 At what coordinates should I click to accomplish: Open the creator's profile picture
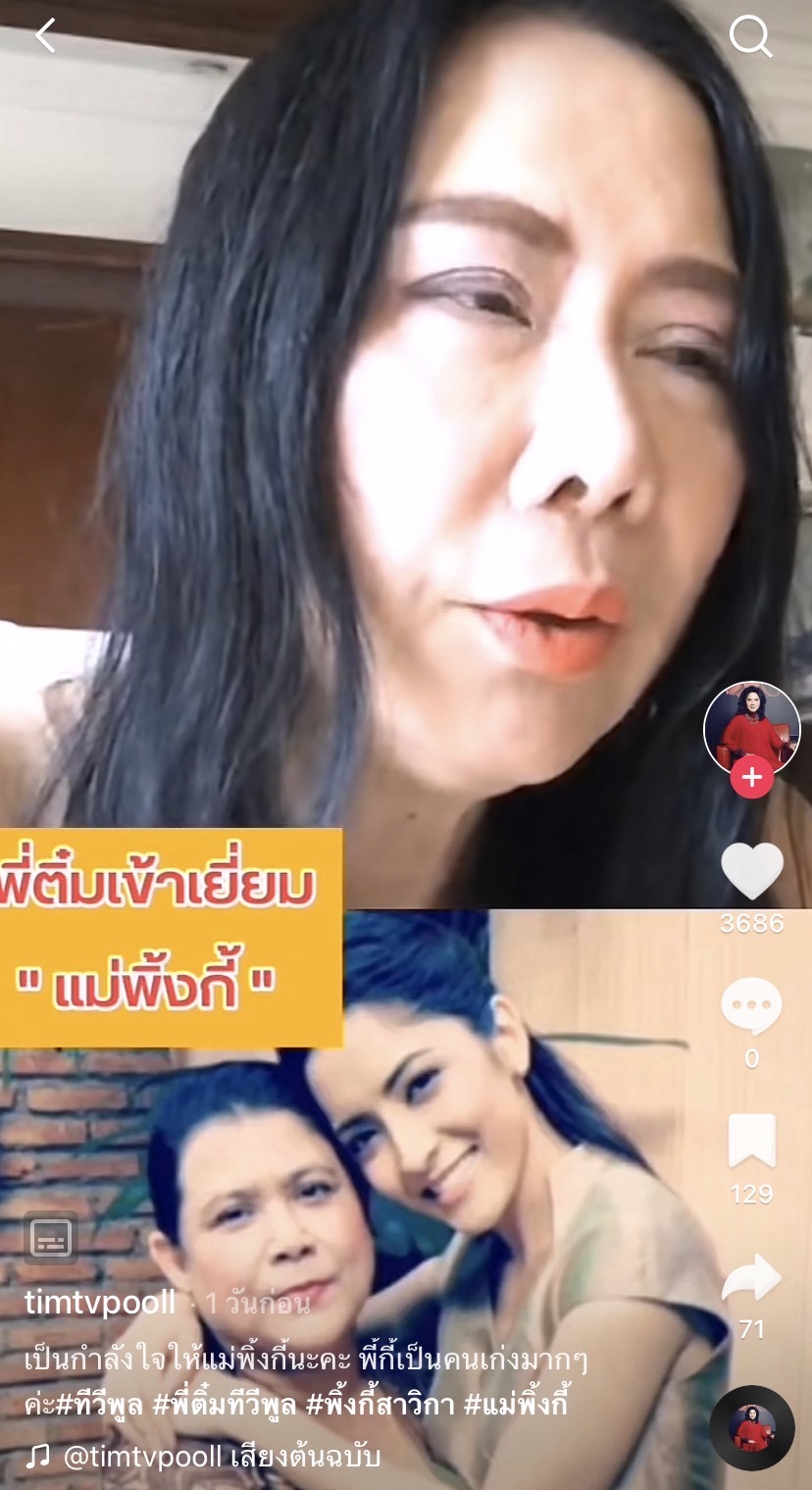751,728
